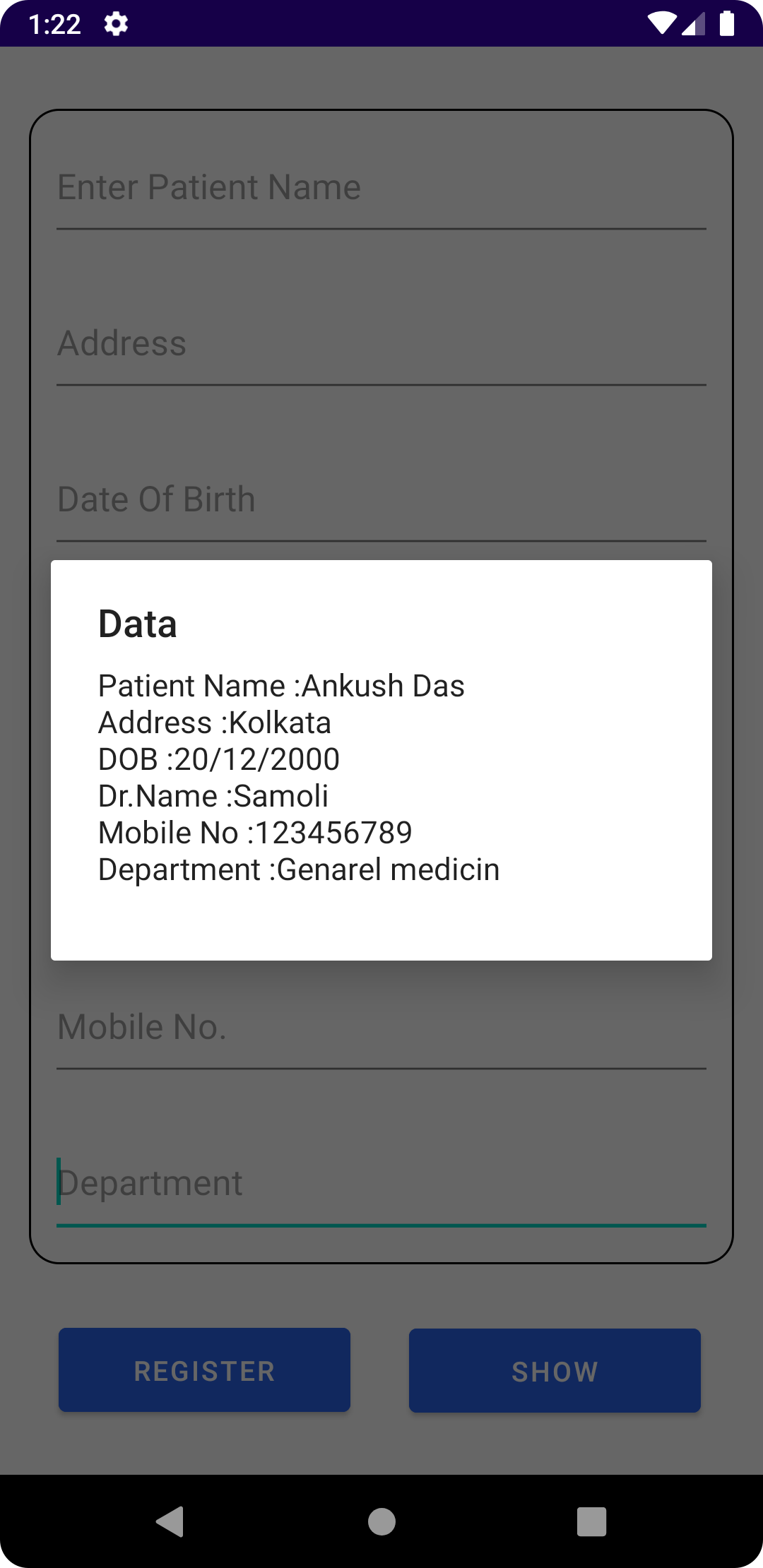Screen dimensions: 763x1568
Task: Click the Address input field
Action: [381, 343]
